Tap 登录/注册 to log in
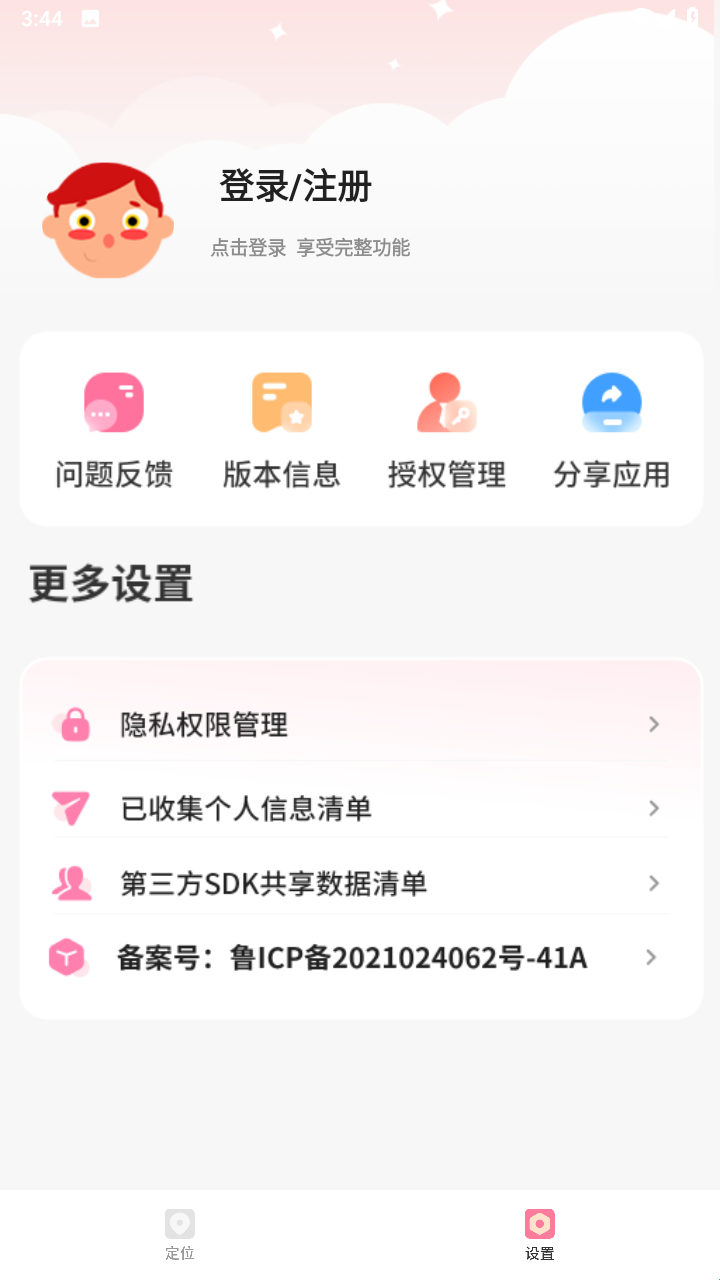Image resolution: width=720 pixels, height=1280 pixels. click(x=296, y=187)
